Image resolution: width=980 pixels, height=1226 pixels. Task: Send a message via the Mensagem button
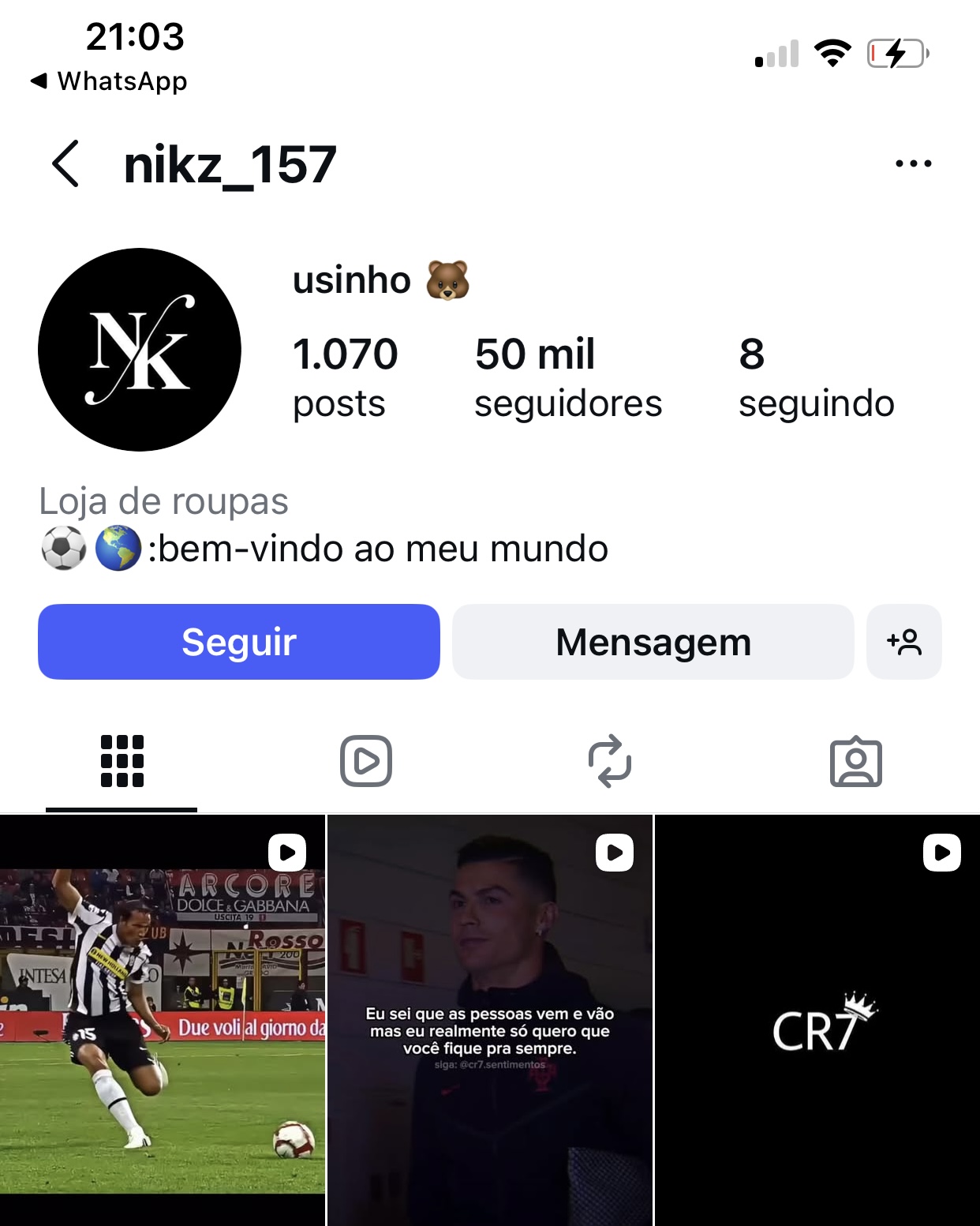(x=653, y=642)
